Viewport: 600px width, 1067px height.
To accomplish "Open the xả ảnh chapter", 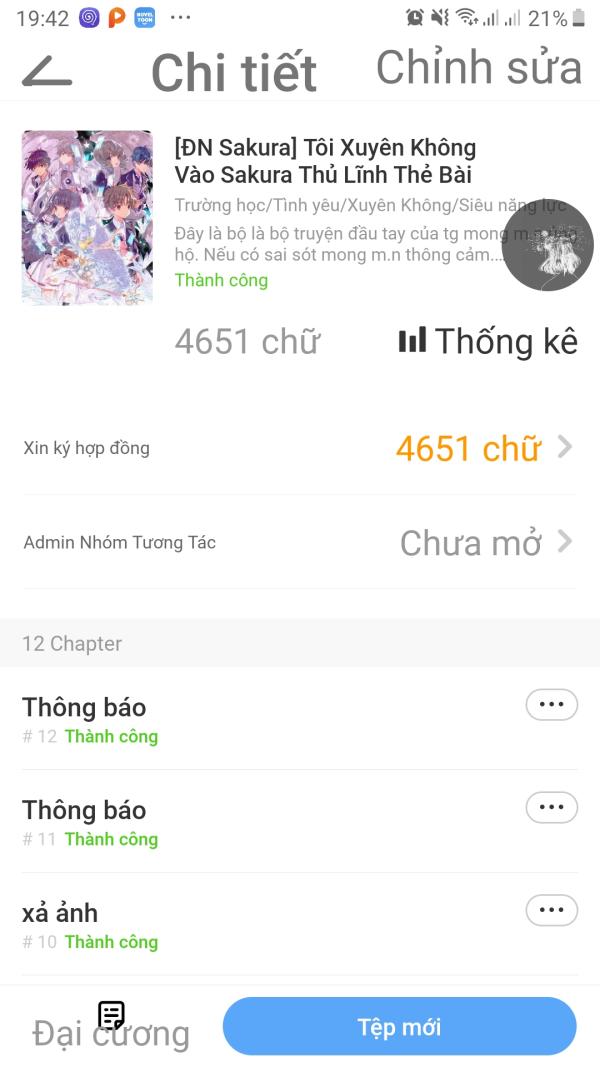I will (x=200, y=925).
